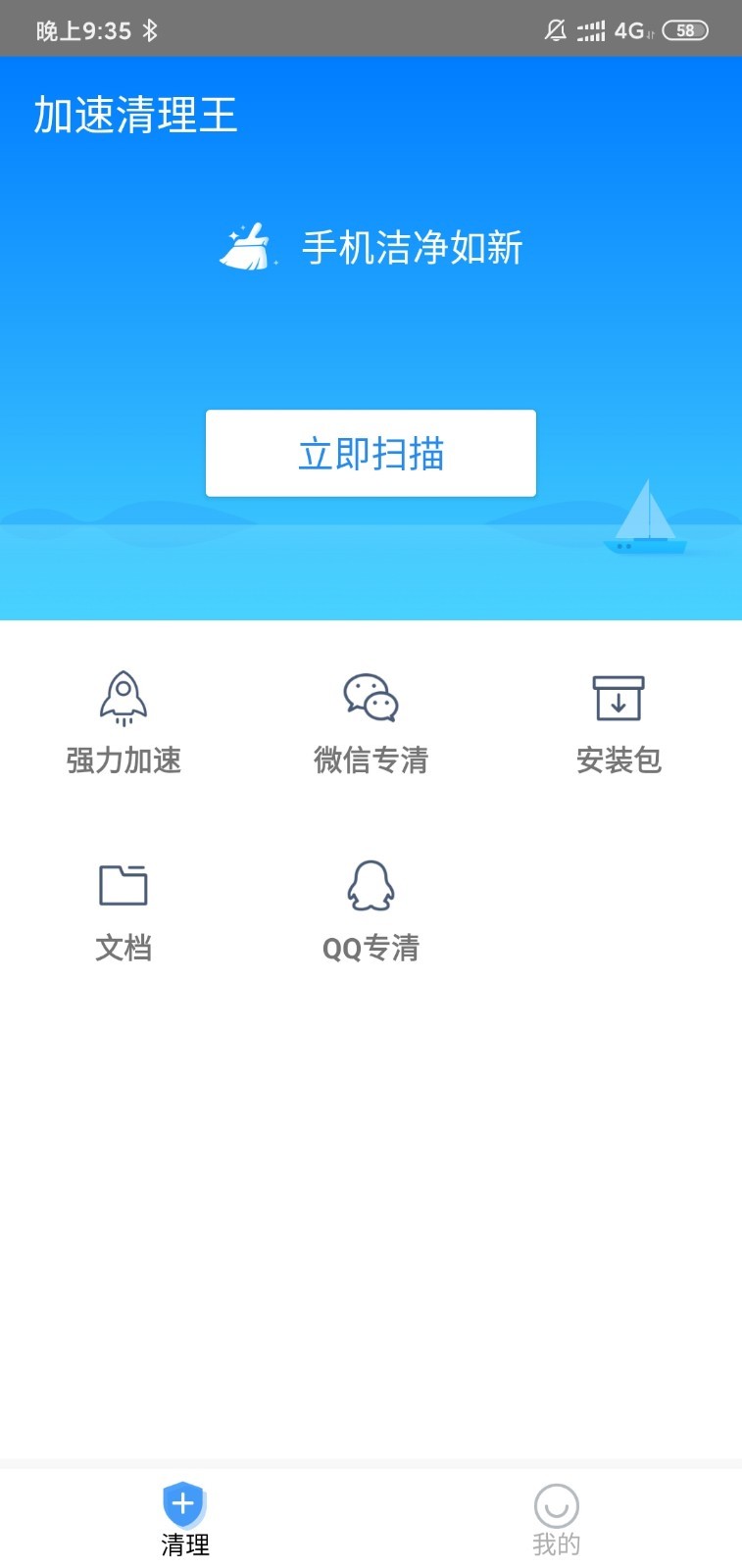Tap the 安装包 install package icon
Image resolution: width=742 pixels, height=1568 pixels.
(618, 698)
